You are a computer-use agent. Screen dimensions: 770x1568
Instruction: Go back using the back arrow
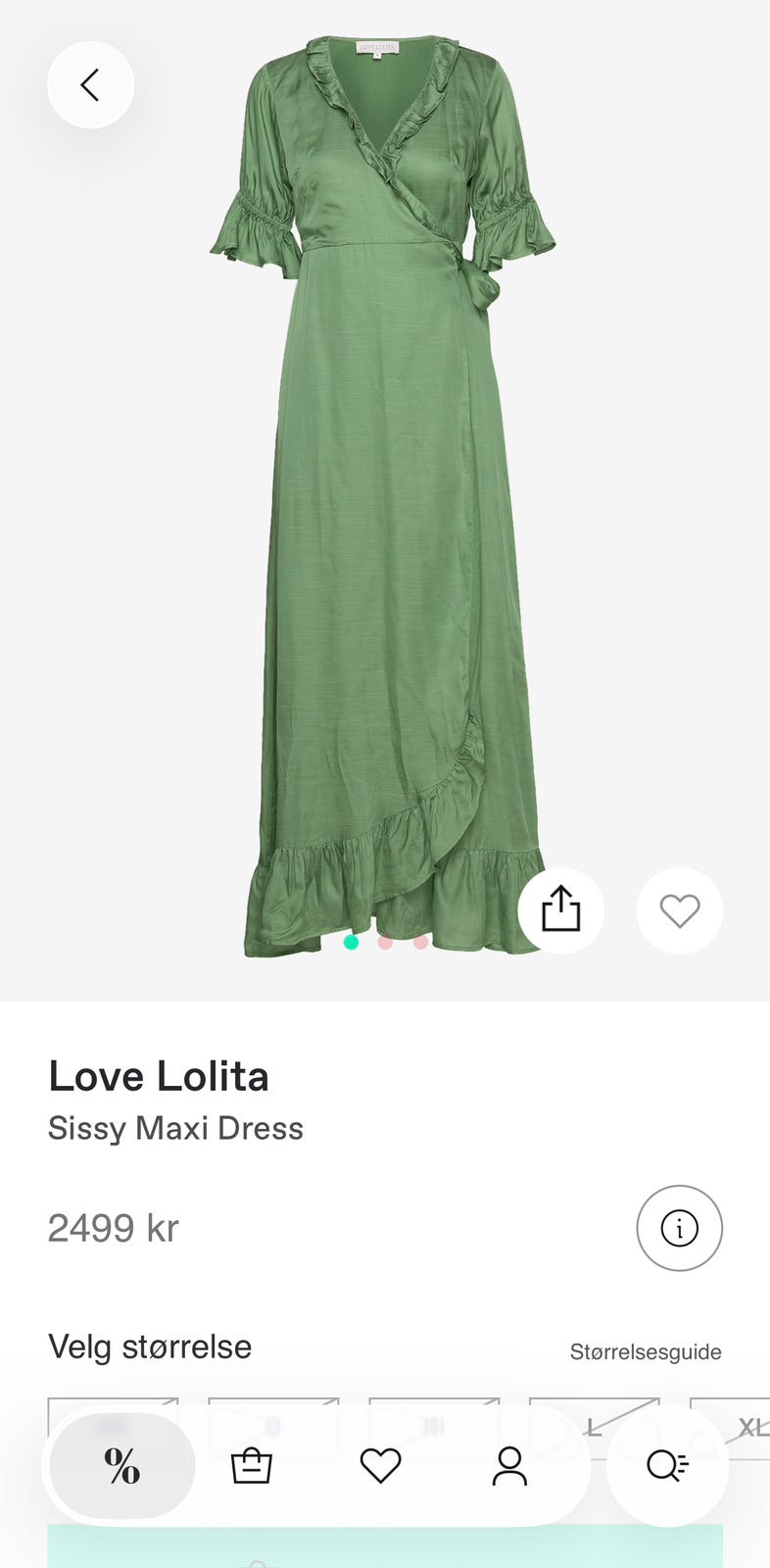pos(90,85)
